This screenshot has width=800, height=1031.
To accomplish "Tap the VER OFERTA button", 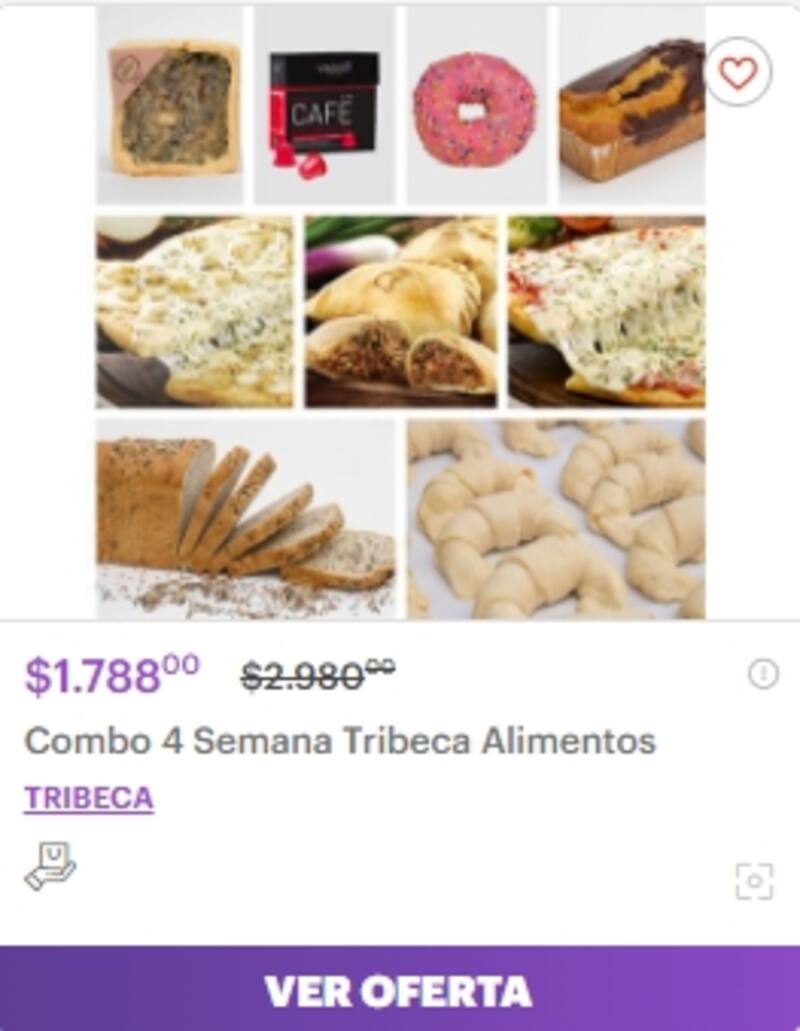I will point(400,990).
